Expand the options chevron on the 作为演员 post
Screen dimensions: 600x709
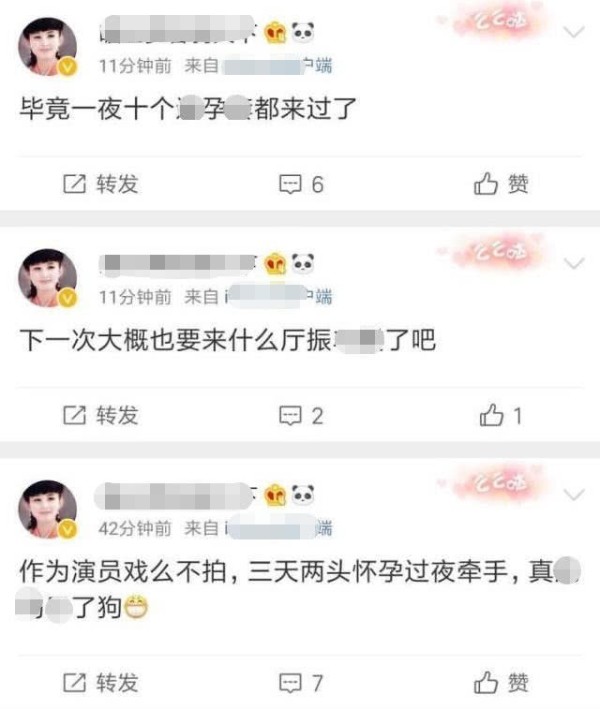click(574, 494)
